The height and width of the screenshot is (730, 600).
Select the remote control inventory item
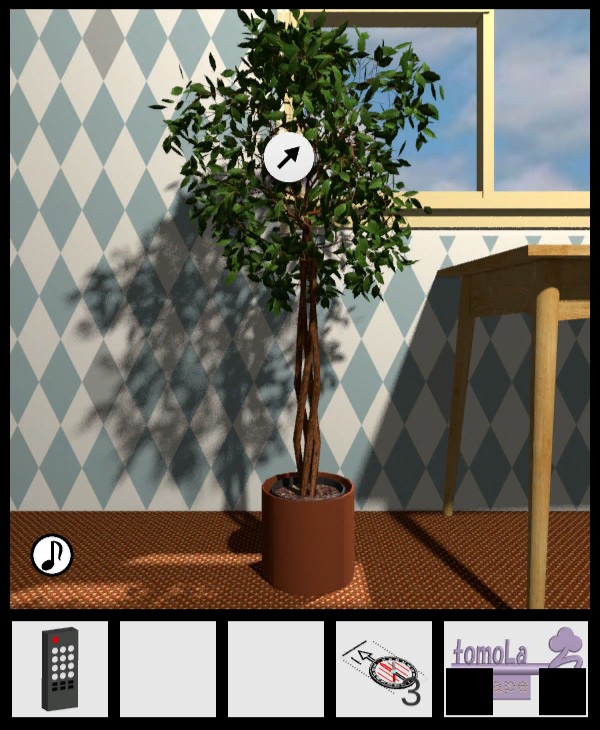tap(60, 669)
